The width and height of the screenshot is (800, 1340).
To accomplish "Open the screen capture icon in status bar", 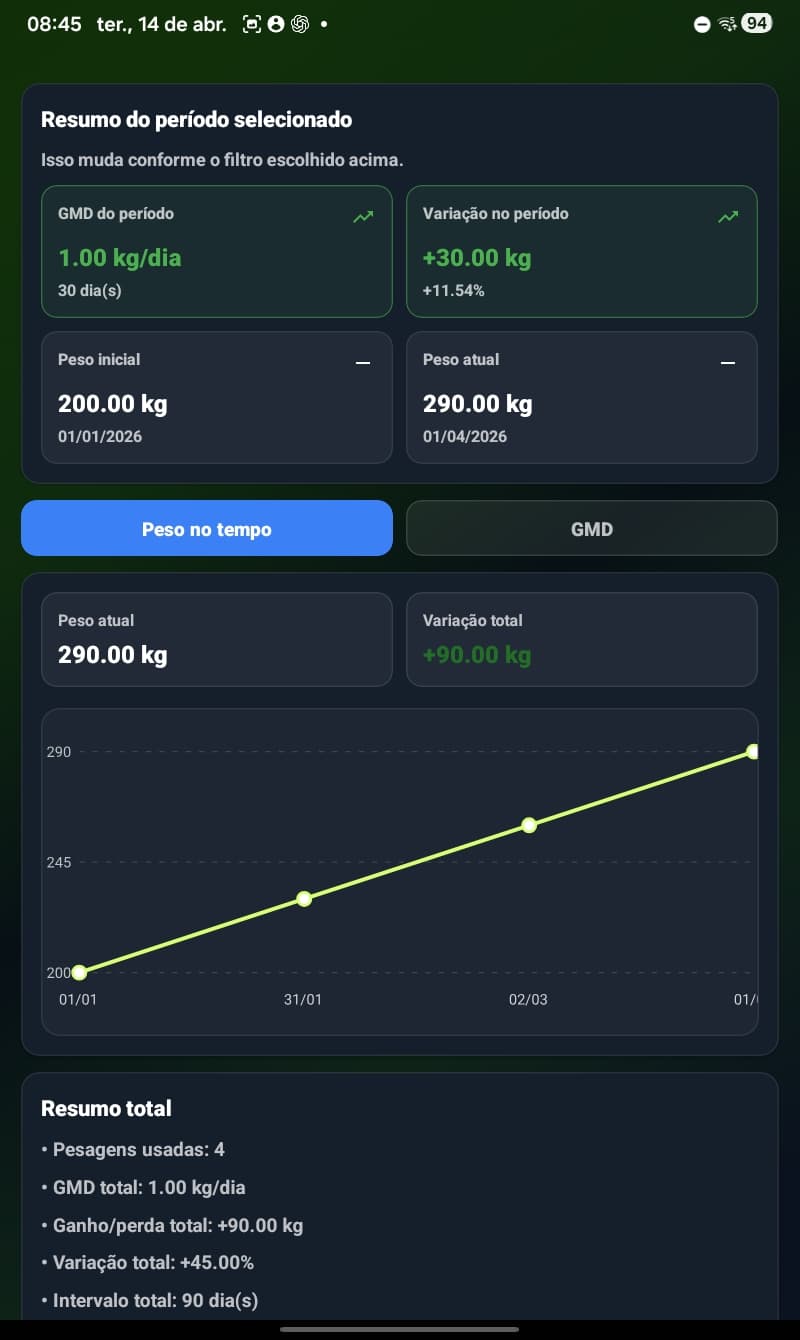I will tap(251, 23).
